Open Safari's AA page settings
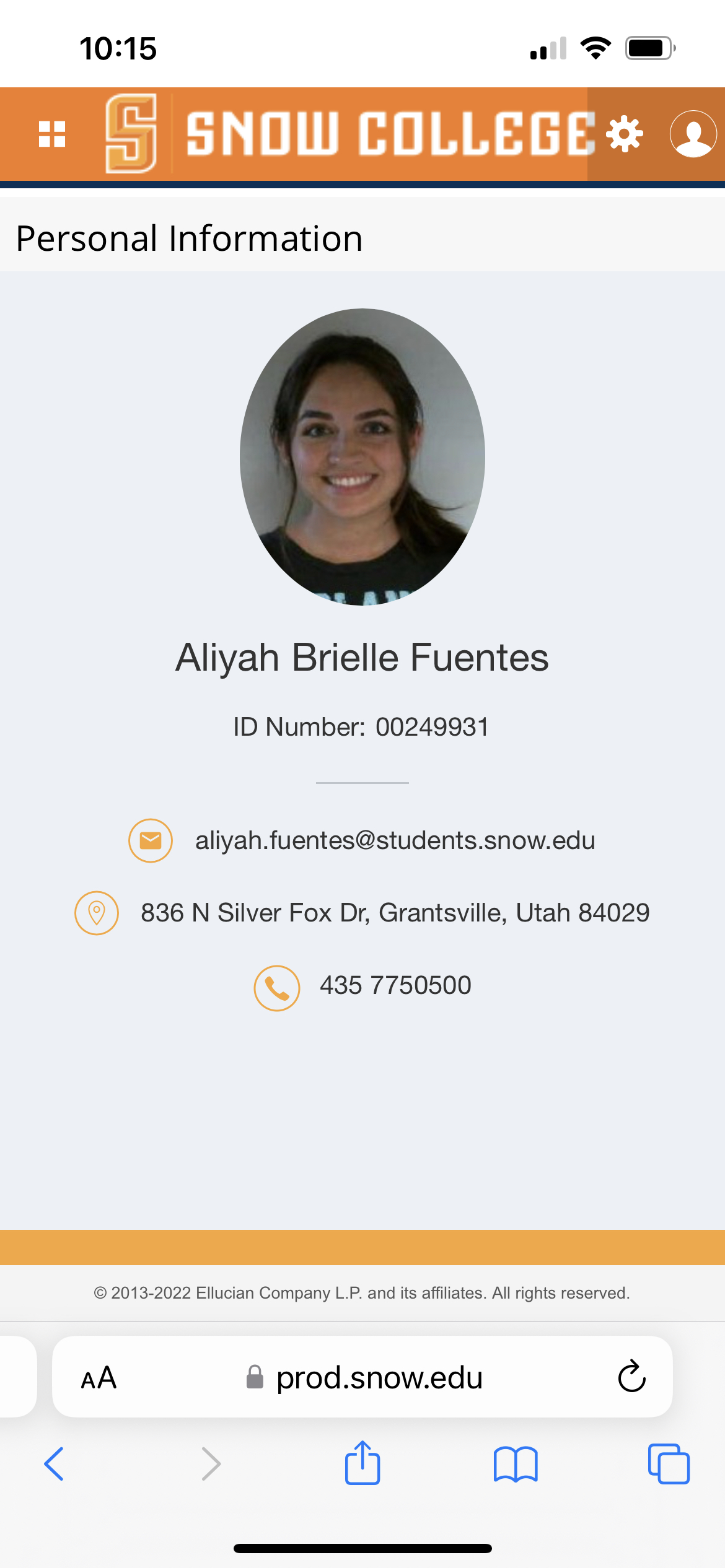725x1568 pixels. [x=99, y=1378]
